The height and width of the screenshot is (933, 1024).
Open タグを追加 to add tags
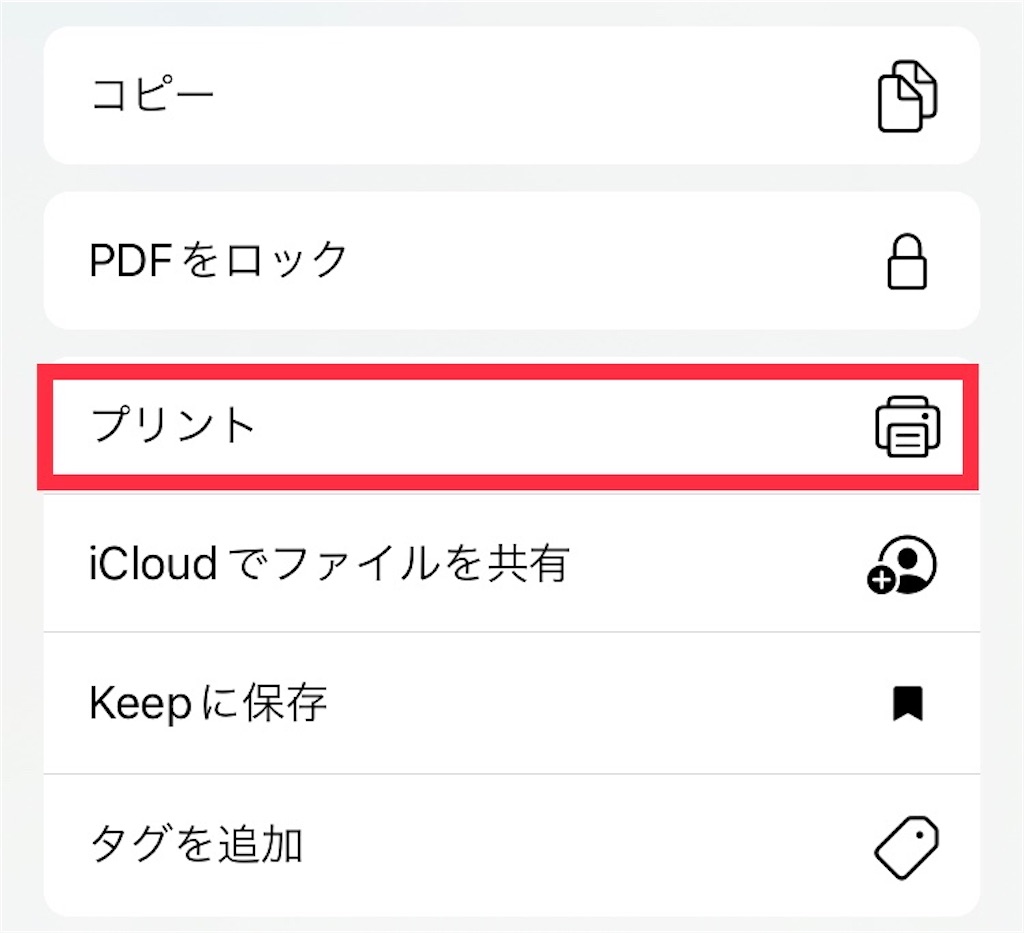(x=510, y=845)
